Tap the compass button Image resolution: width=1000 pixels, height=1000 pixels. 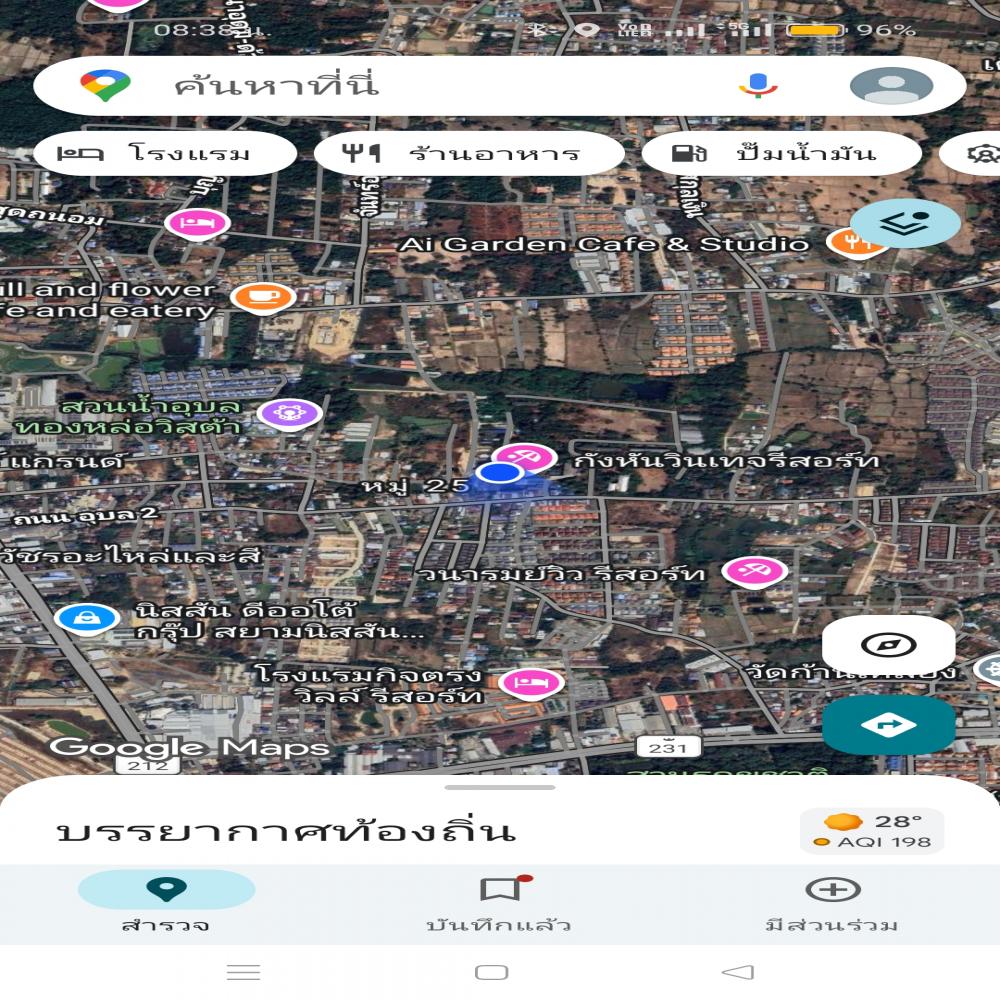888,645
